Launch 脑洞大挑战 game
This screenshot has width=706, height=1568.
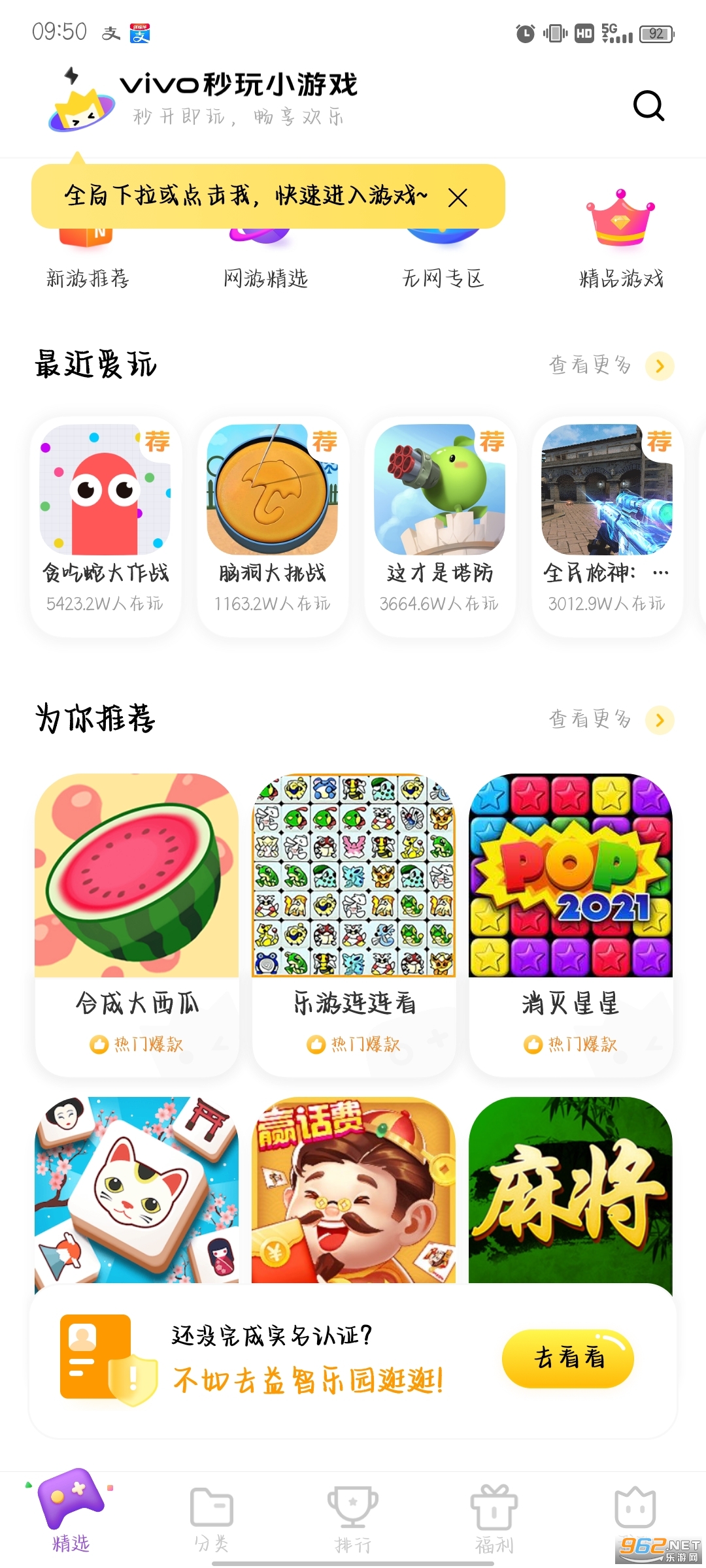click(273, 526)
